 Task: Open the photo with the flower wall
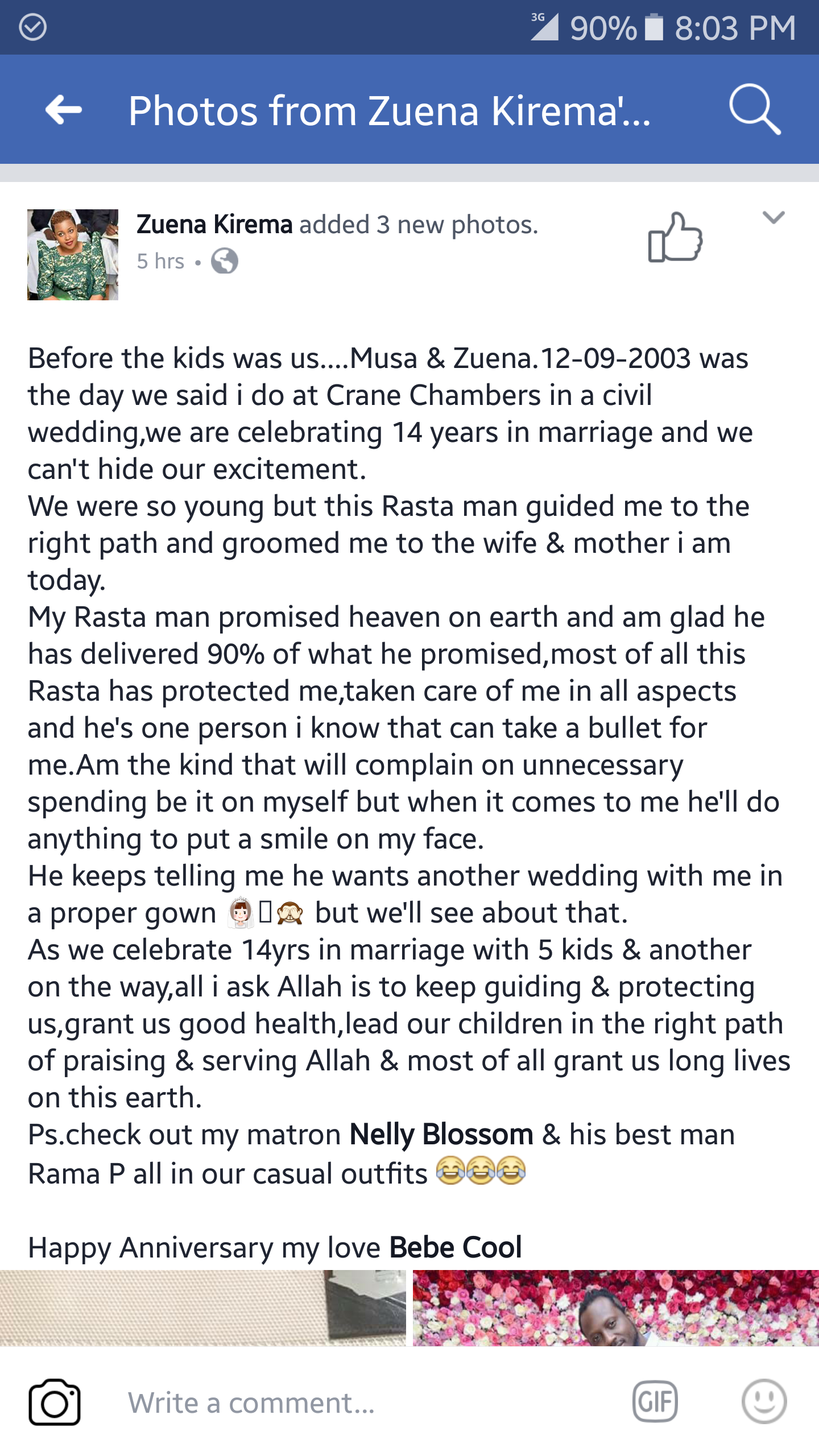click(x=616, y=1308)
